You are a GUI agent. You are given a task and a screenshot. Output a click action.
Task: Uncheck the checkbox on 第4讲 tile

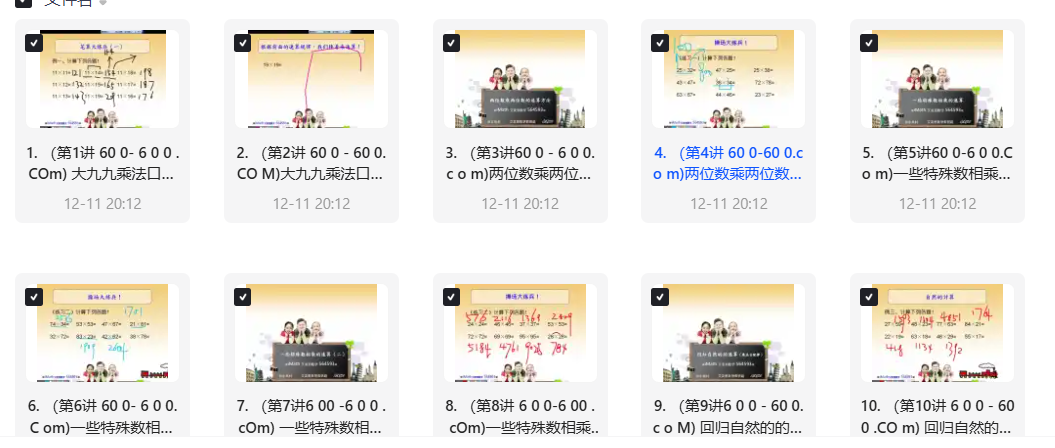click(659, 43)
